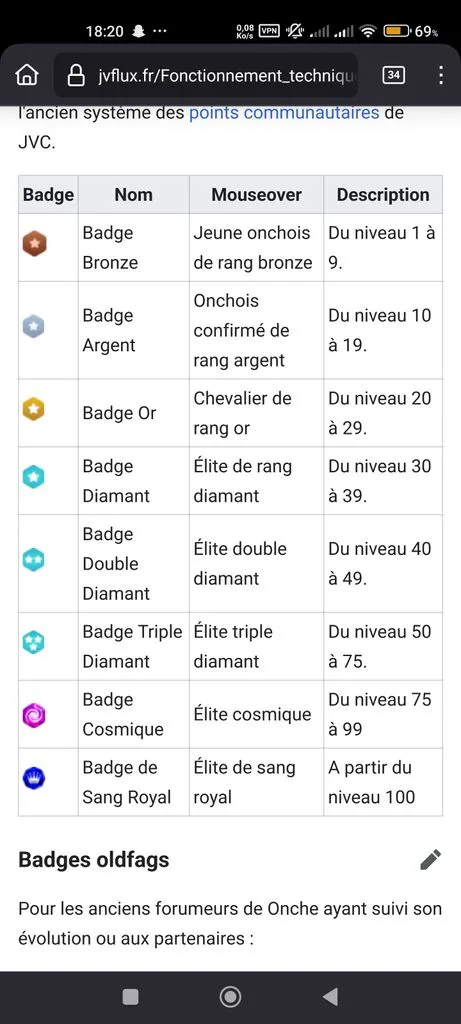Open the browser overflow menu
461x1024 pixels.
pos(441,75)
